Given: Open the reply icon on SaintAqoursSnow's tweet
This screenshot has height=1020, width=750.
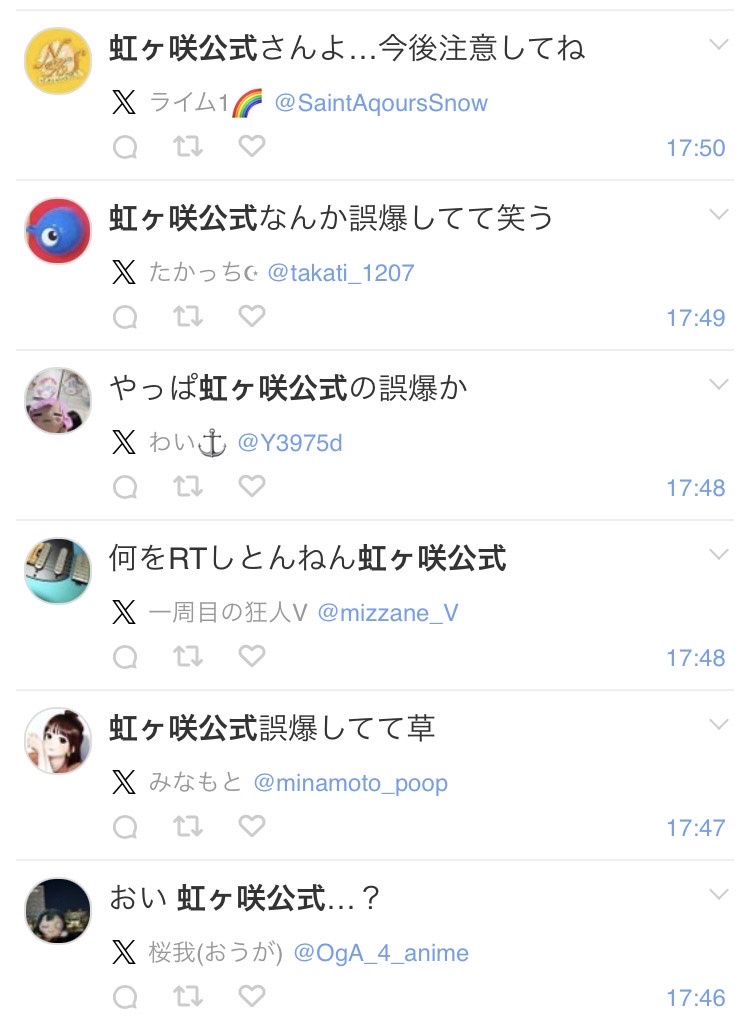Looking at the screenshot, I should tap(124, 147).
